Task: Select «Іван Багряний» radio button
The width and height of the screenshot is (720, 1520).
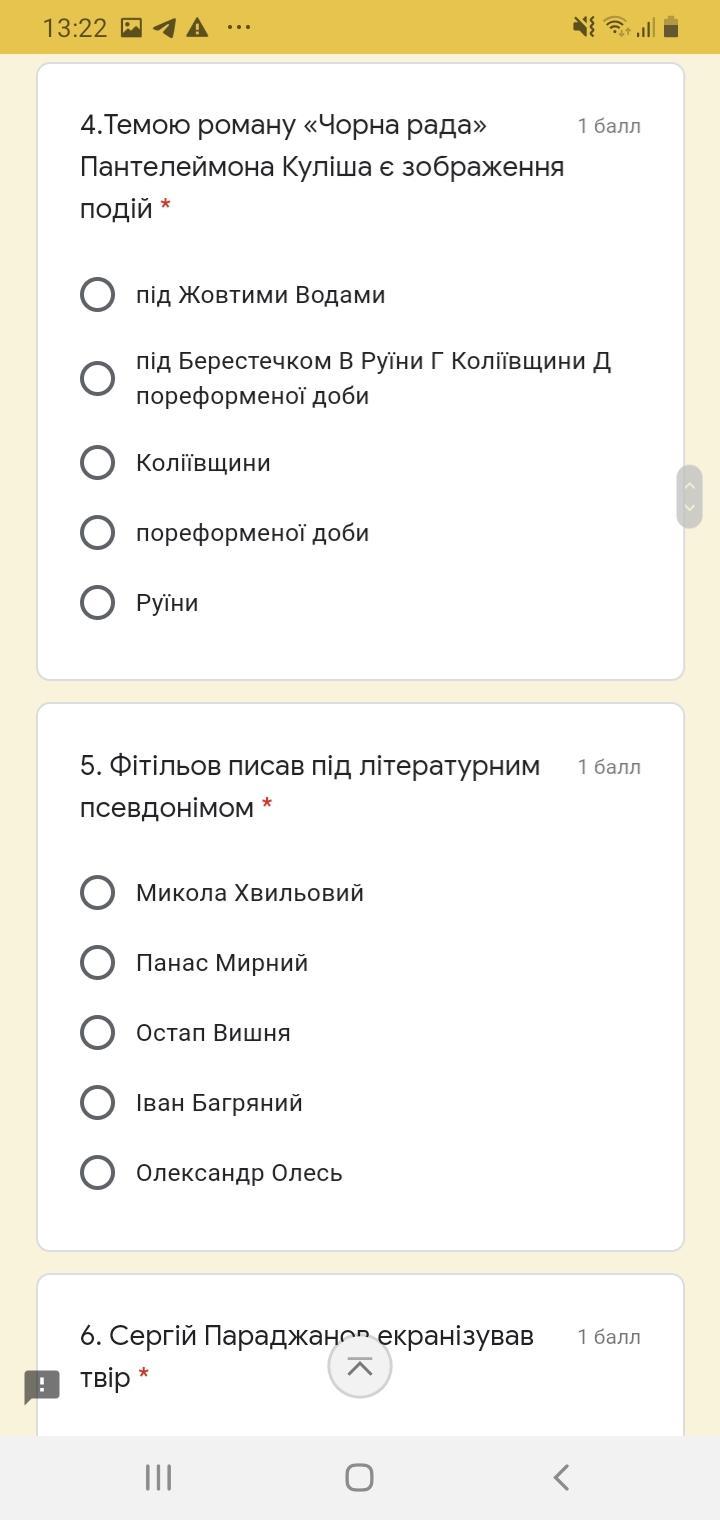Action: 97,1103
